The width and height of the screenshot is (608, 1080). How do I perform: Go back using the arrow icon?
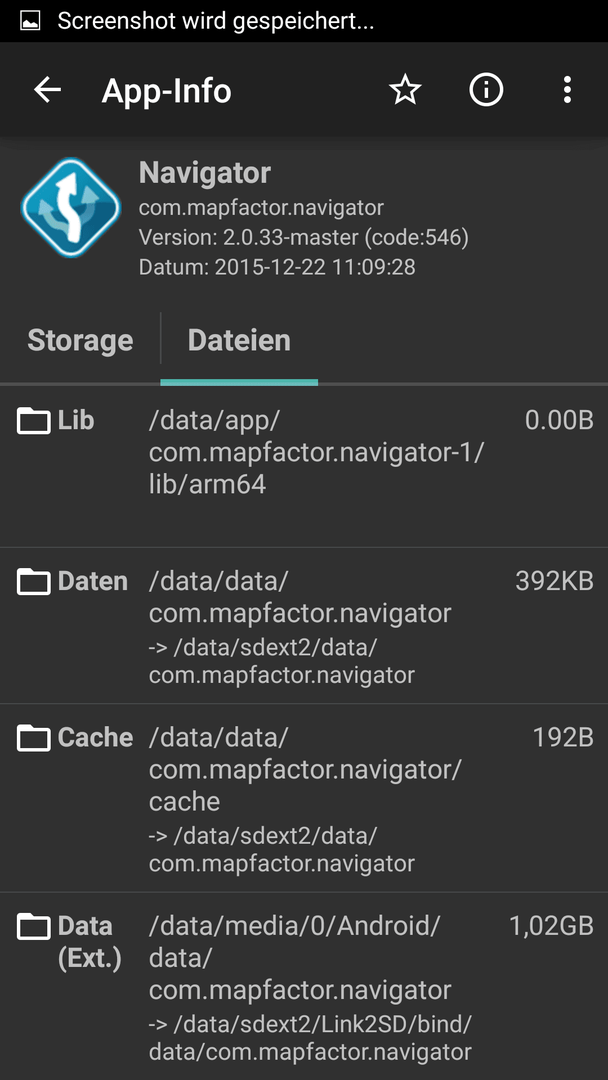48,90
